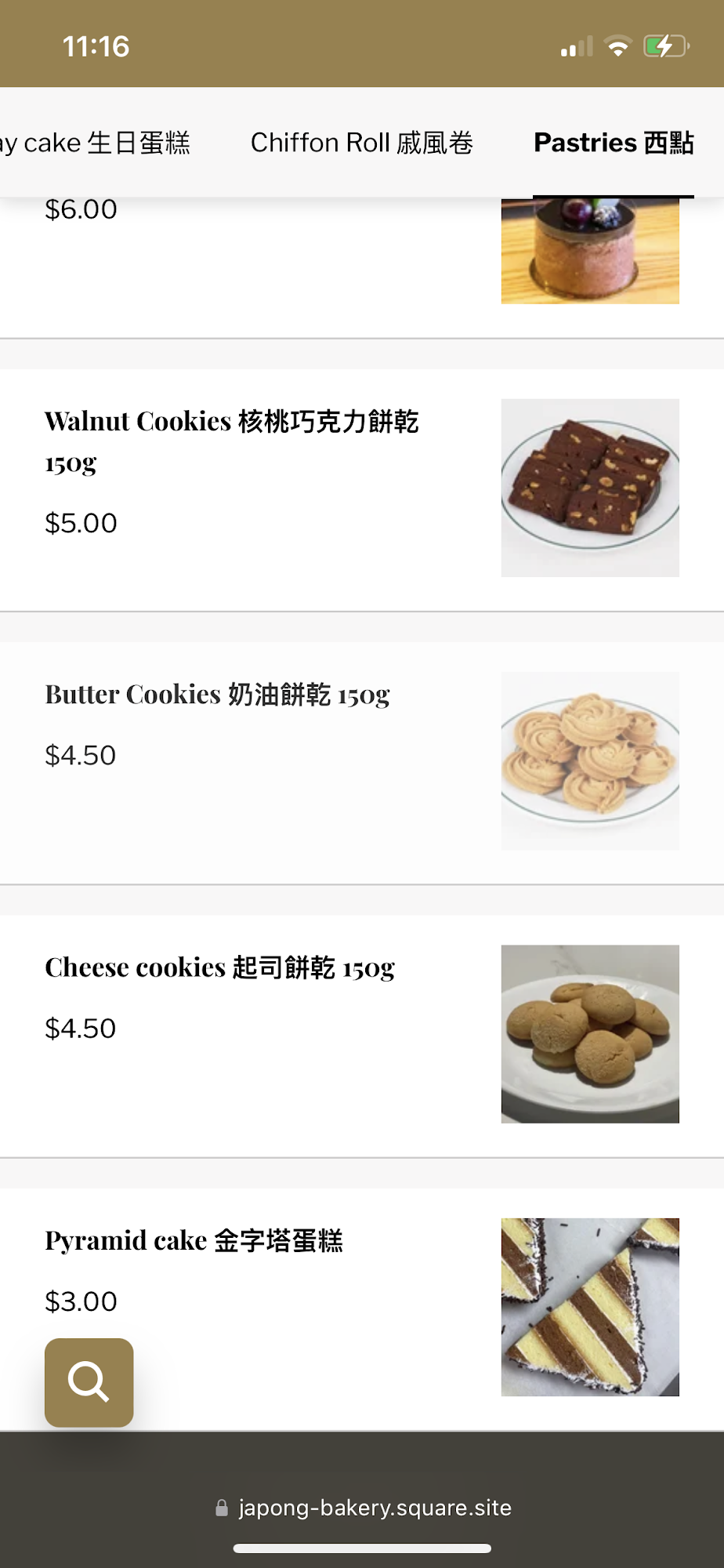Open the $6.00 item with mousse cake photo
Viewport: 724px width, 1568px height.
589,251
